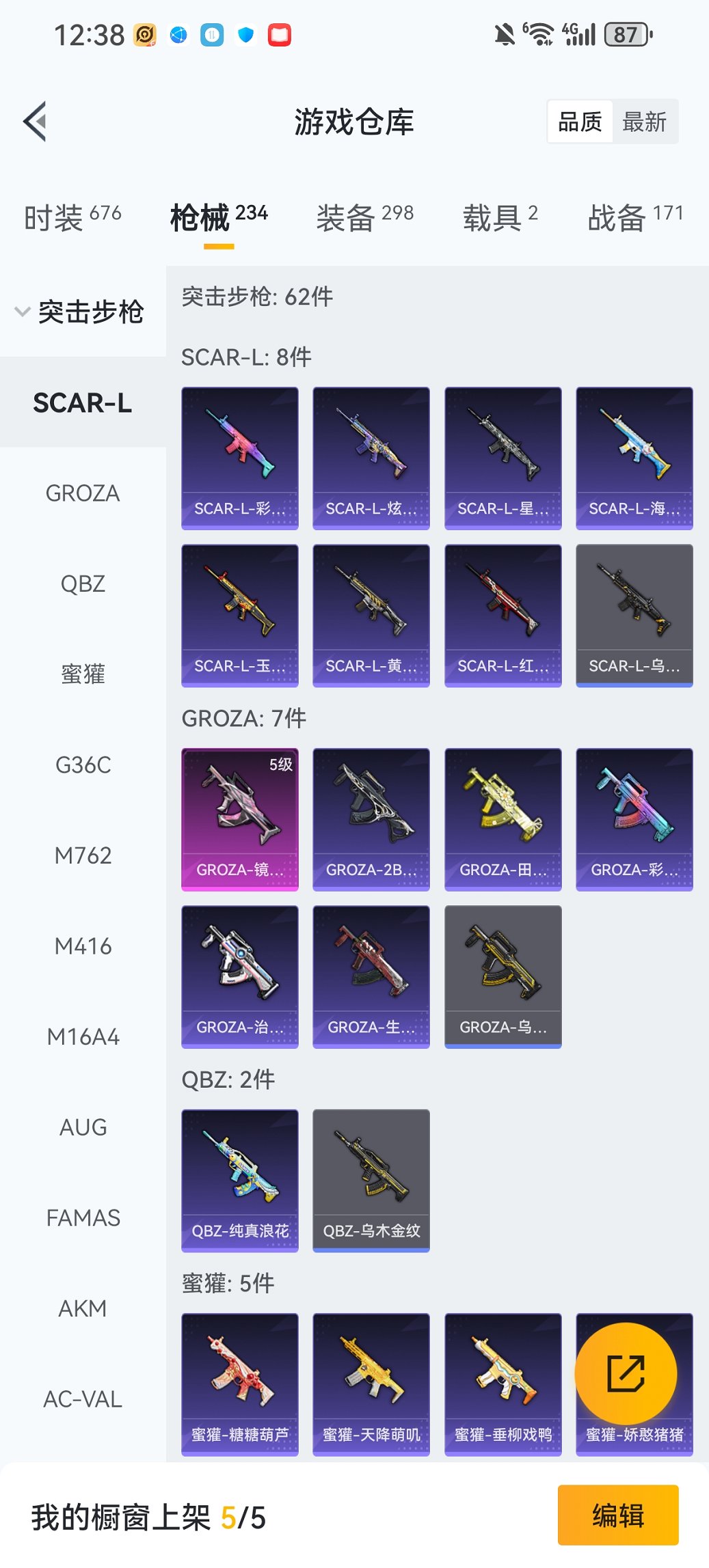Show the 战备 tab

[635, 217]
